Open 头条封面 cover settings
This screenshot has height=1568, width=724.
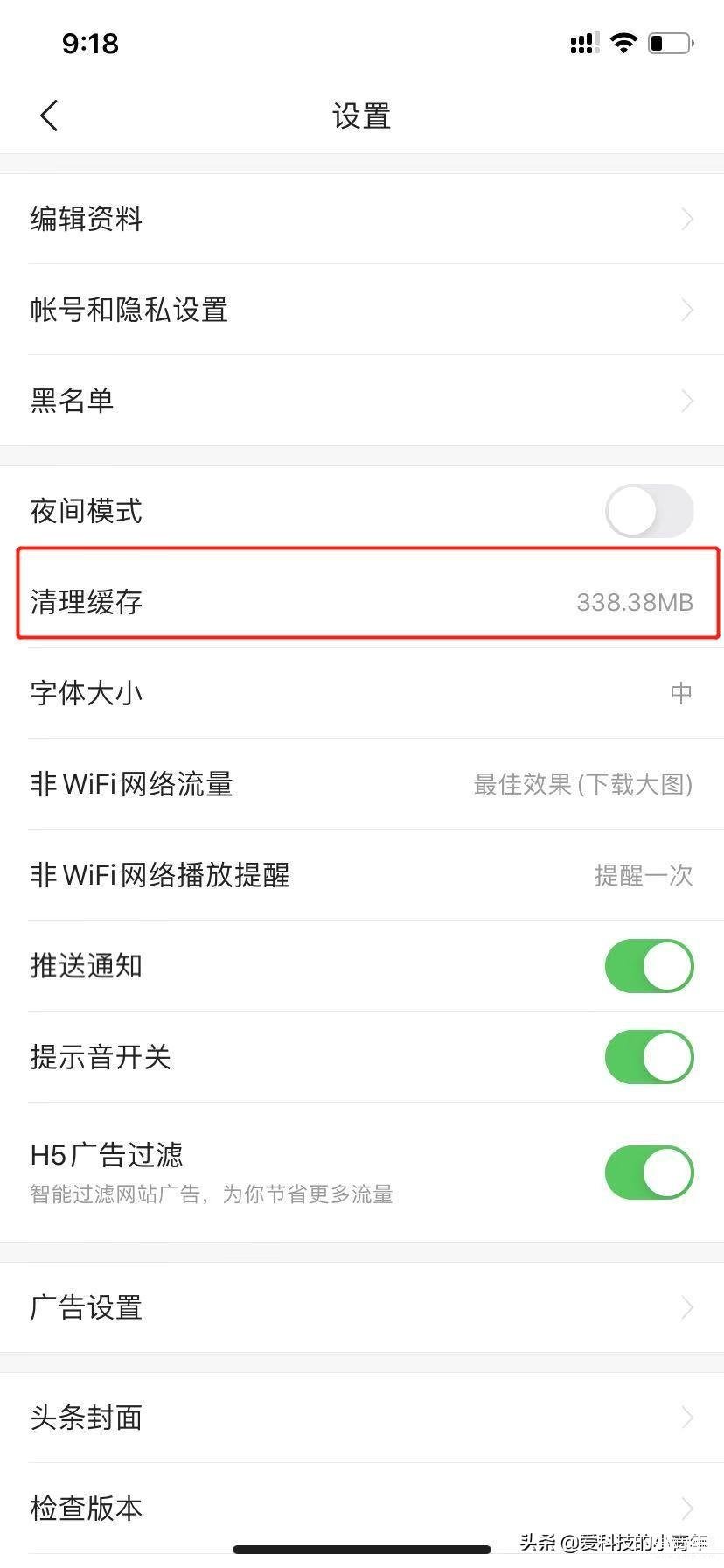[362, 1417]
